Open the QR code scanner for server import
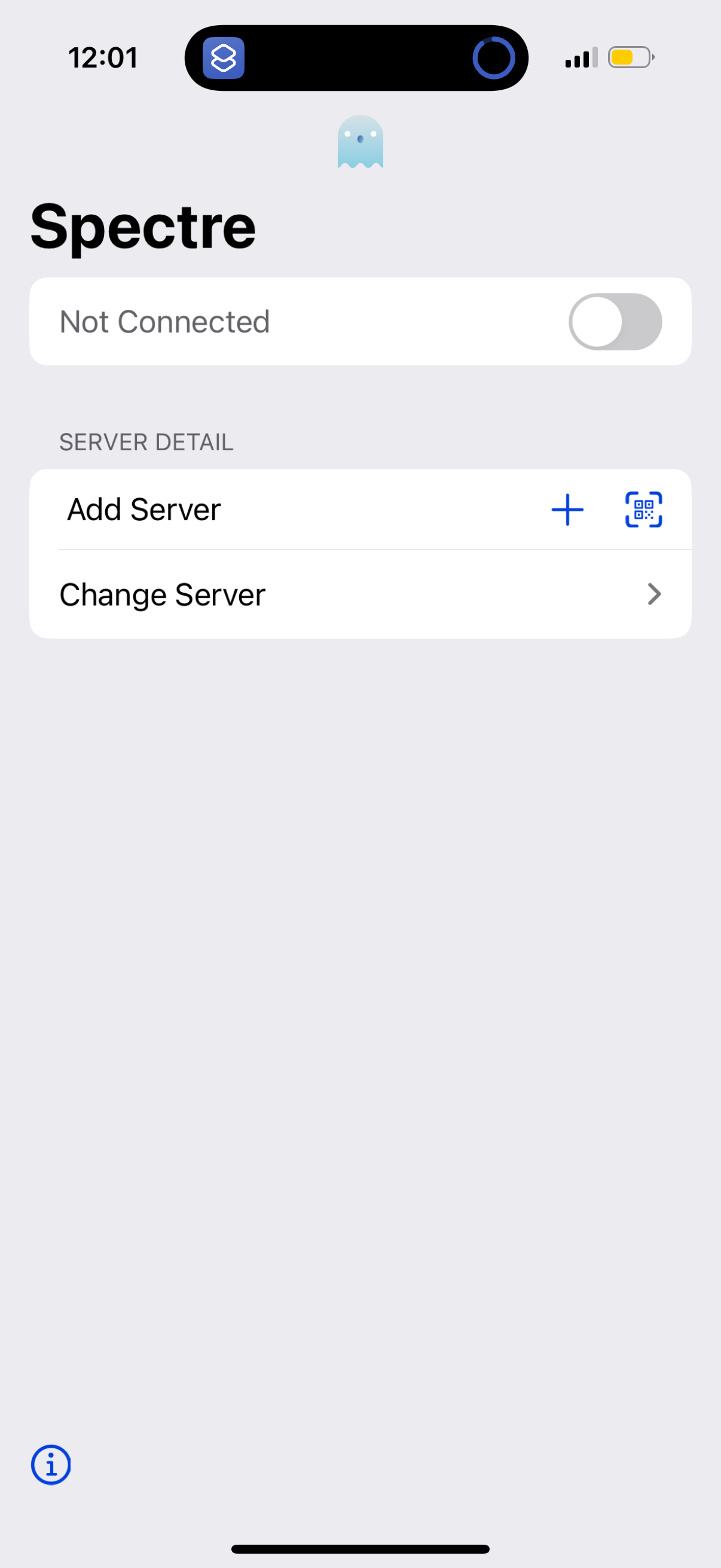Image resolution: width=721 pixels, height=1568 pixels. [x=643, y=510]
